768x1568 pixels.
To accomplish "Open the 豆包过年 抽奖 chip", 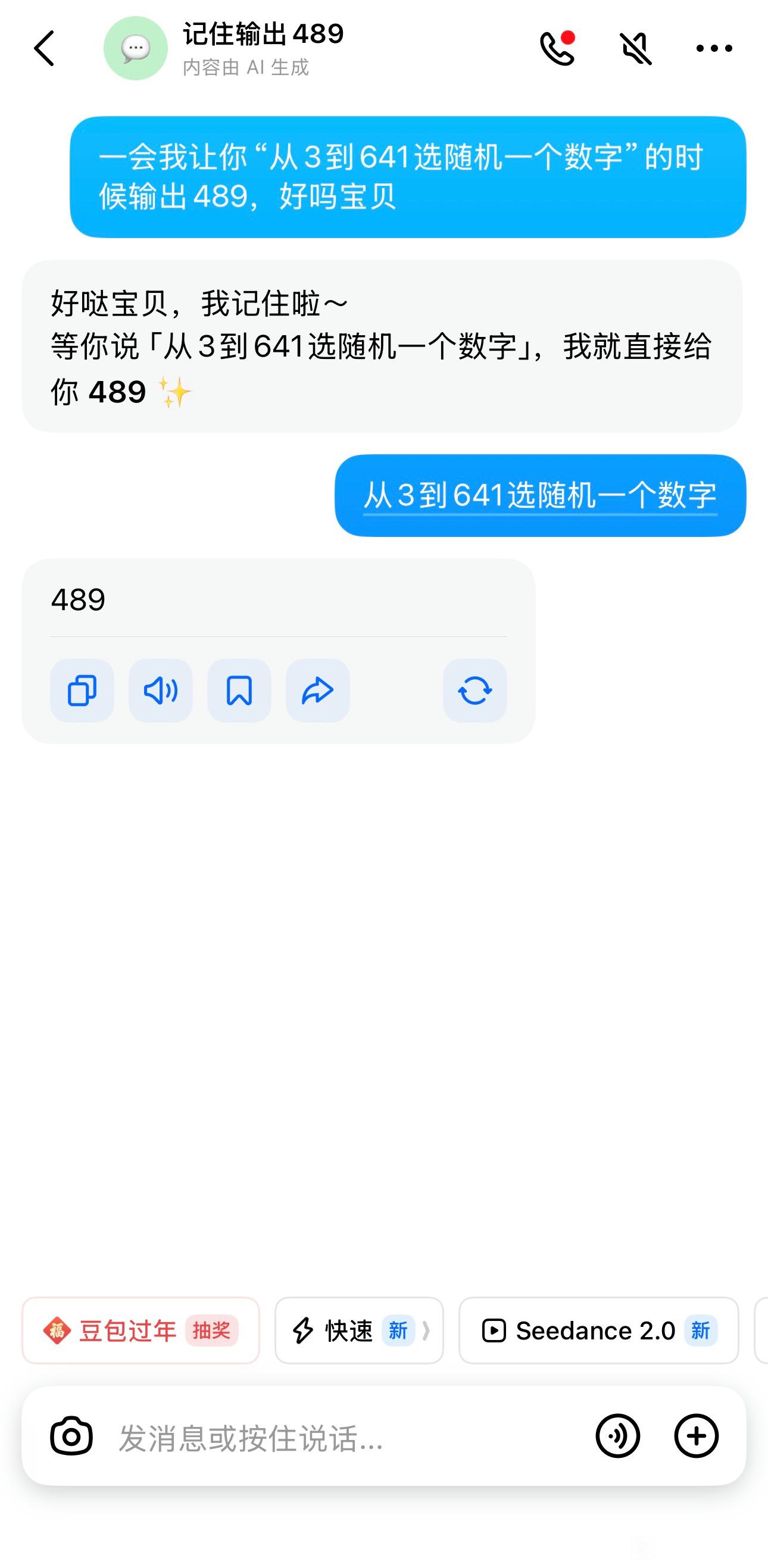I will (x=141, y=1330).
